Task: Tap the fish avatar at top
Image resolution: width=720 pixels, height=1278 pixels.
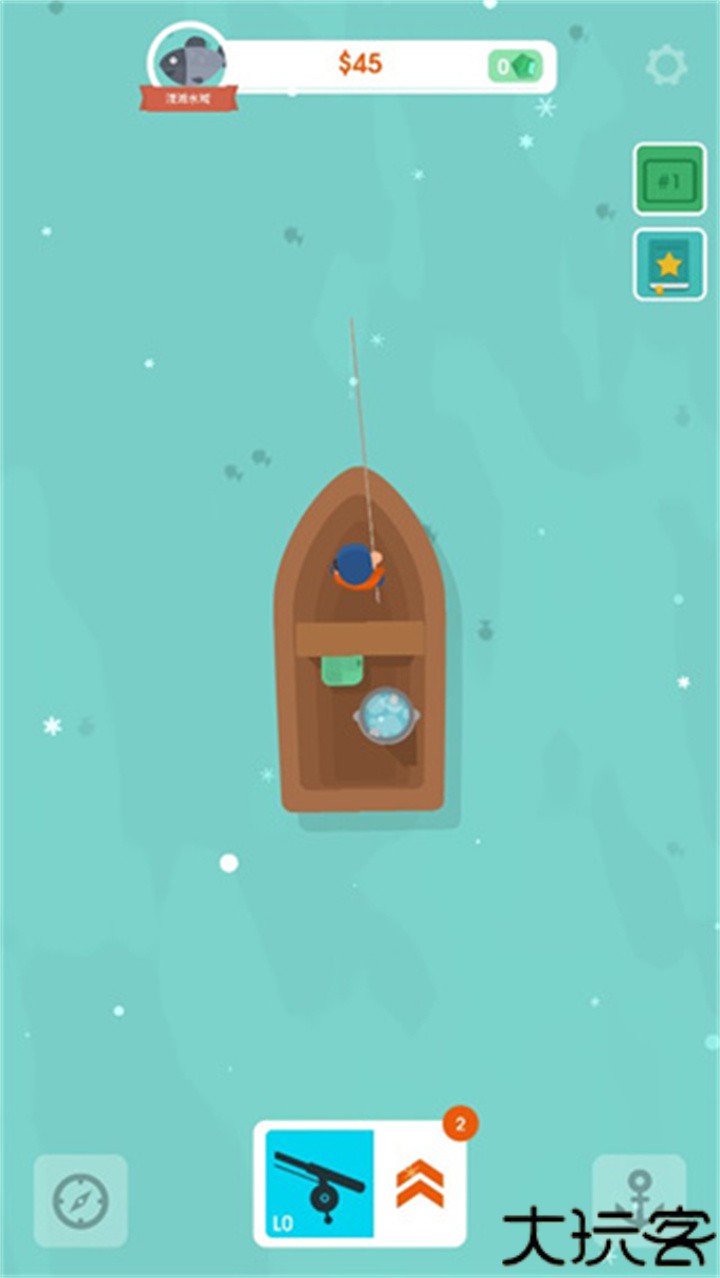Action: pyautogui.click(x=189, y=64)
